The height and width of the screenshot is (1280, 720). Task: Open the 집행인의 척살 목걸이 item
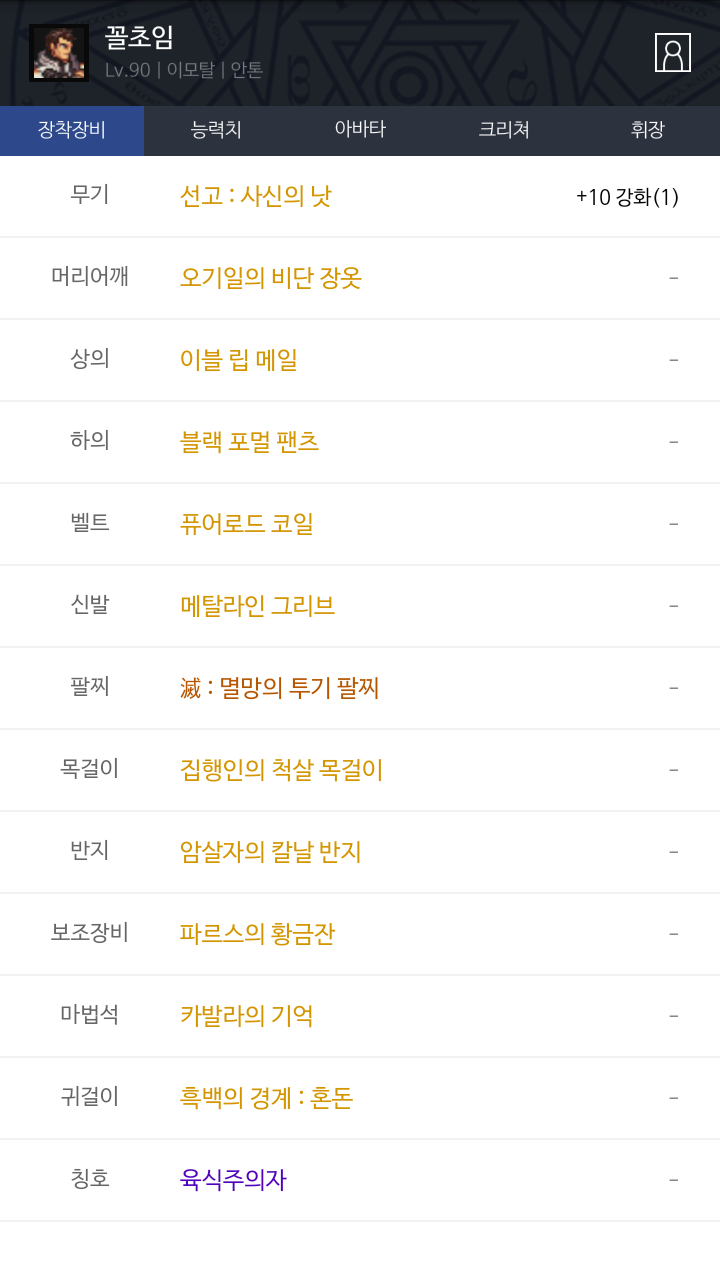tap(281, 770)
